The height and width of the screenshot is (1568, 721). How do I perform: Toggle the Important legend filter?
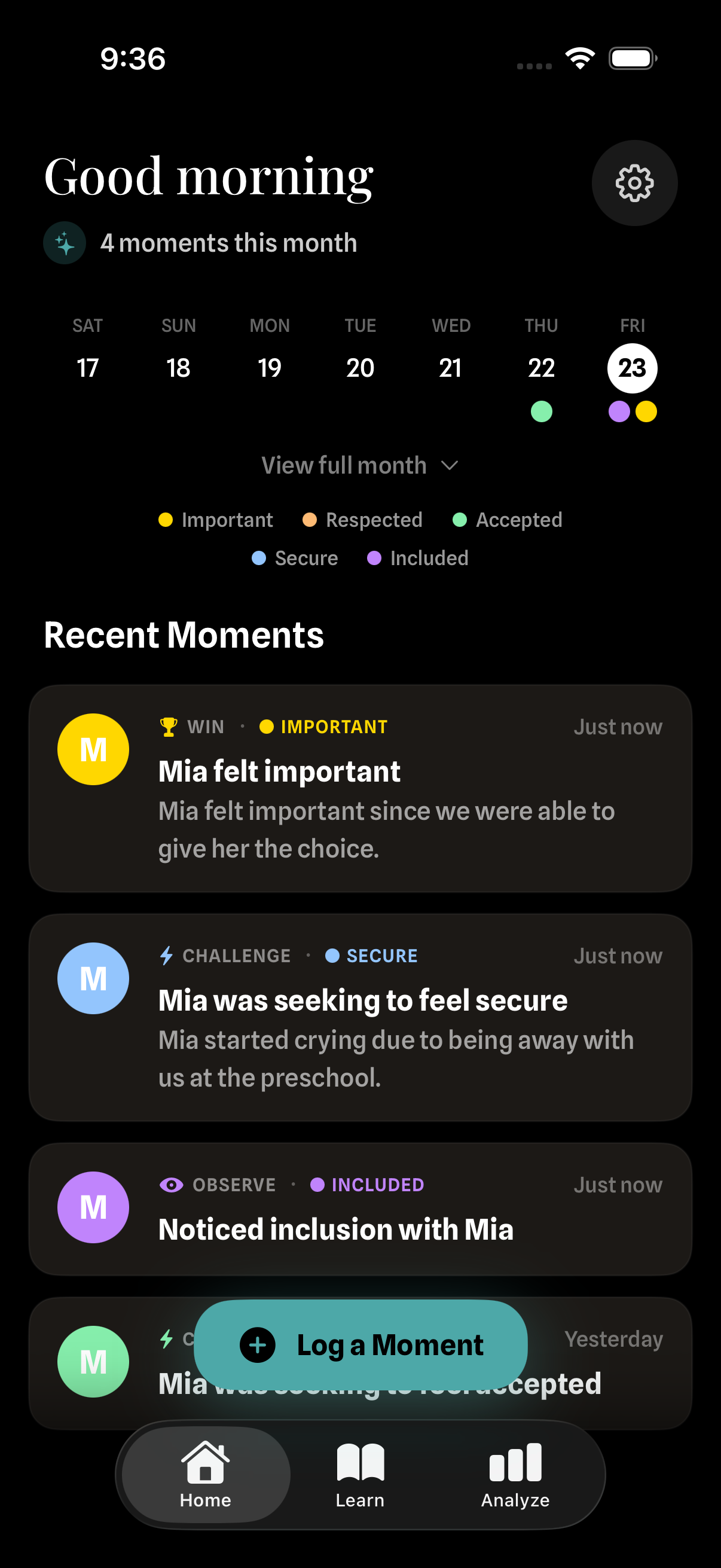[216, 520]
